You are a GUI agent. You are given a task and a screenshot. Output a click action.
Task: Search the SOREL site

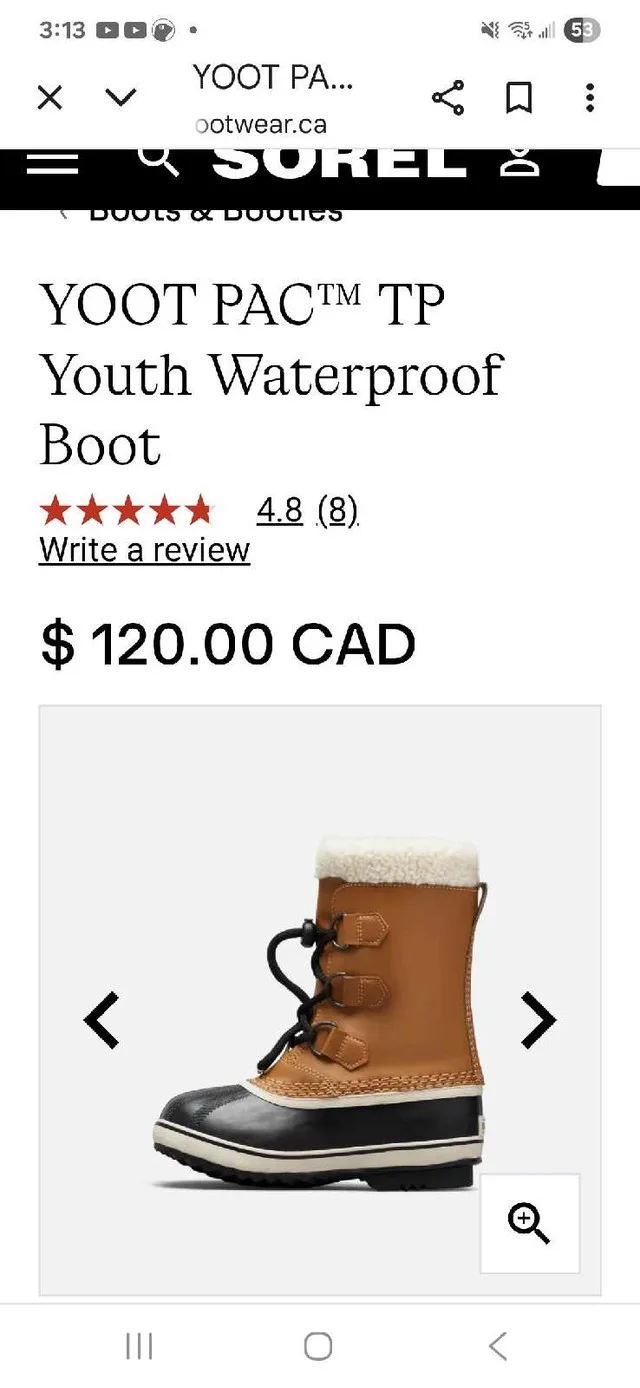[158, 162]
